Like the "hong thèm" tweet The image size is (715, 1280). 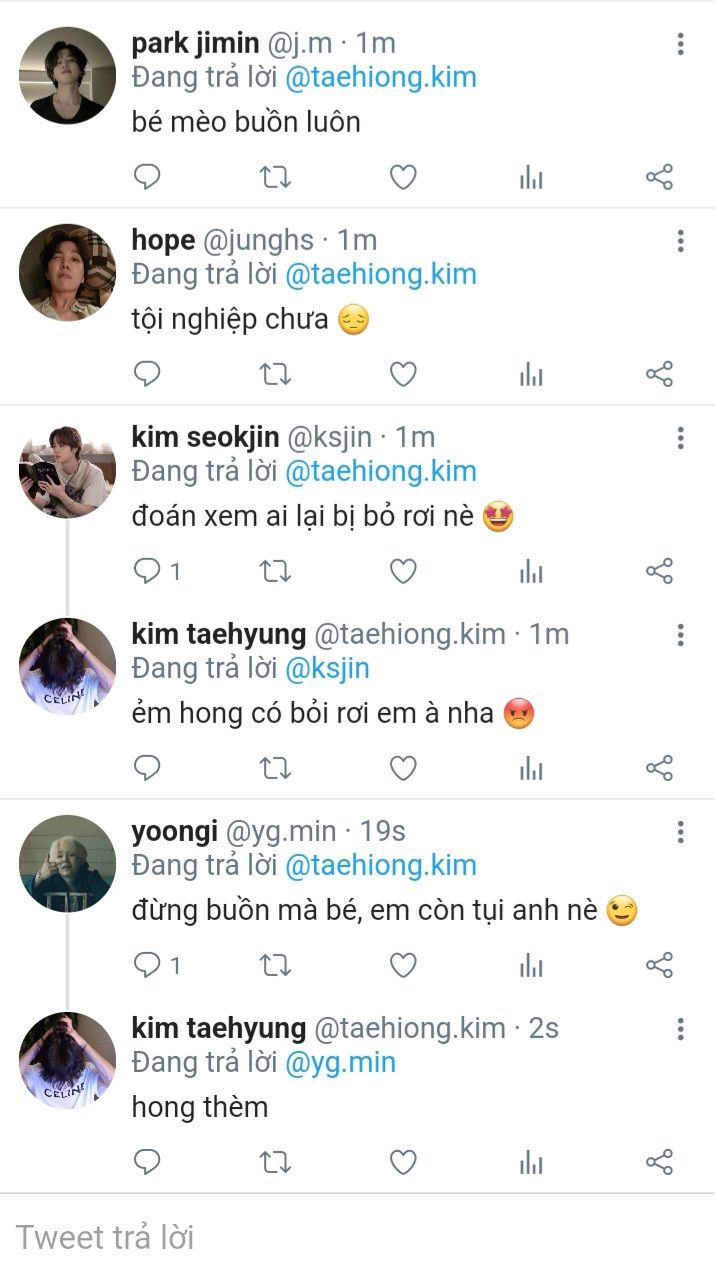click(402, 1162)
